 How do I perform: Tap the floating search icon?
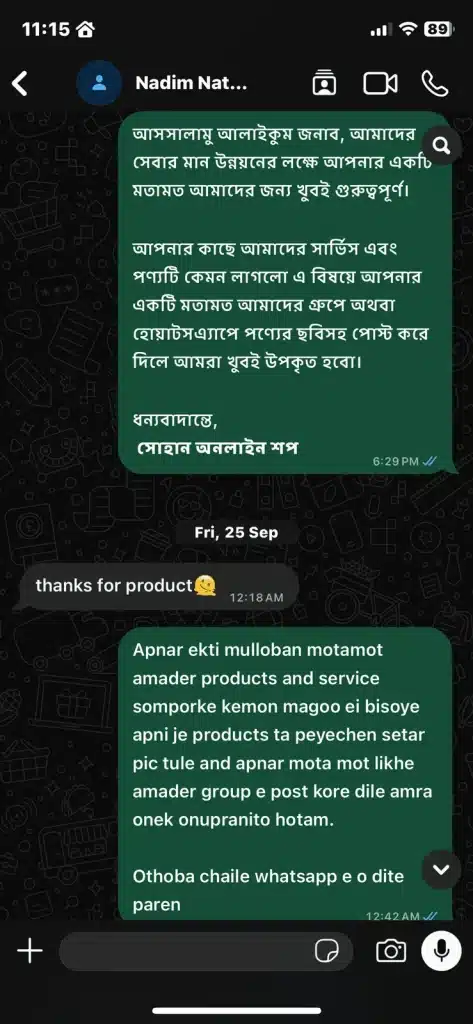[442, 146]
